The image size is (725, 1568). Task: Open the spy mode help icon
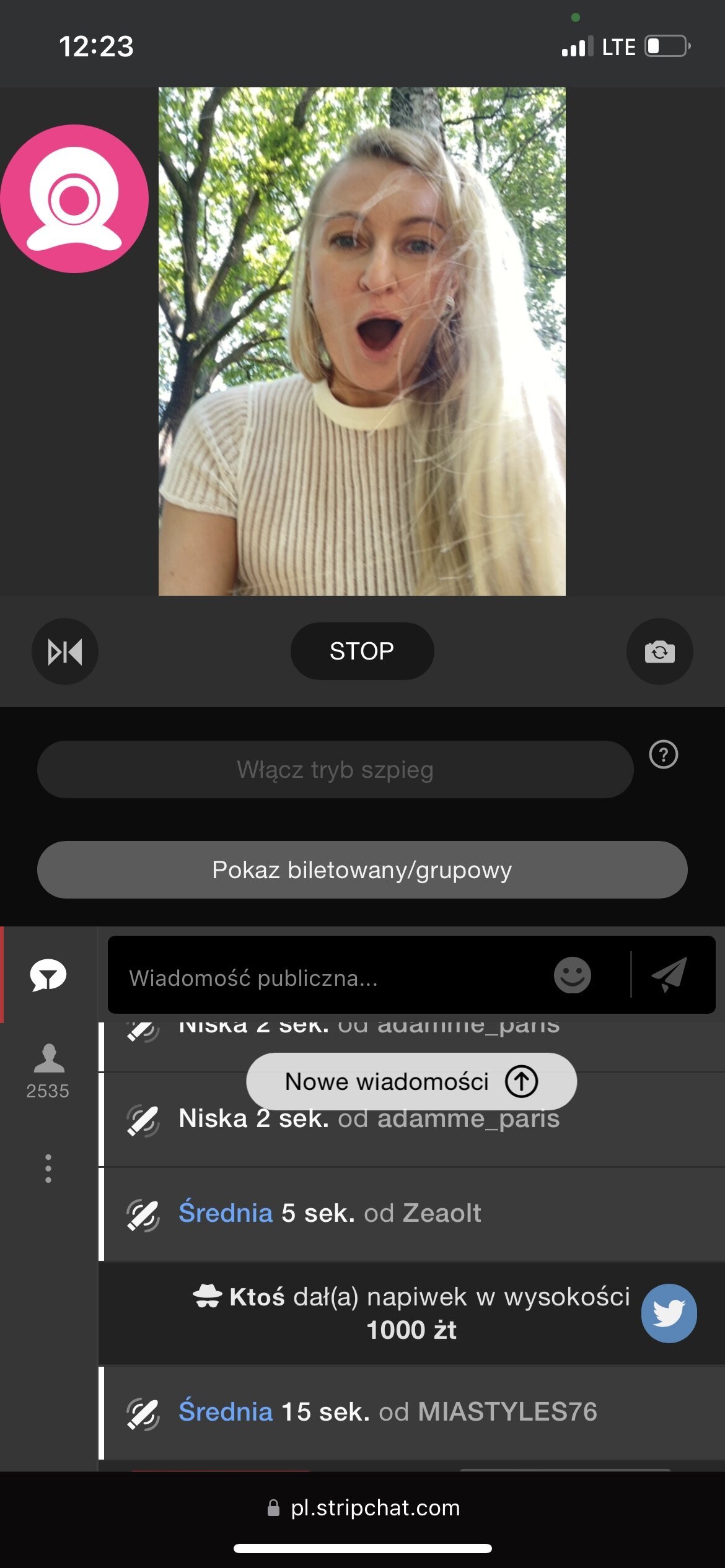pos(663,755)
